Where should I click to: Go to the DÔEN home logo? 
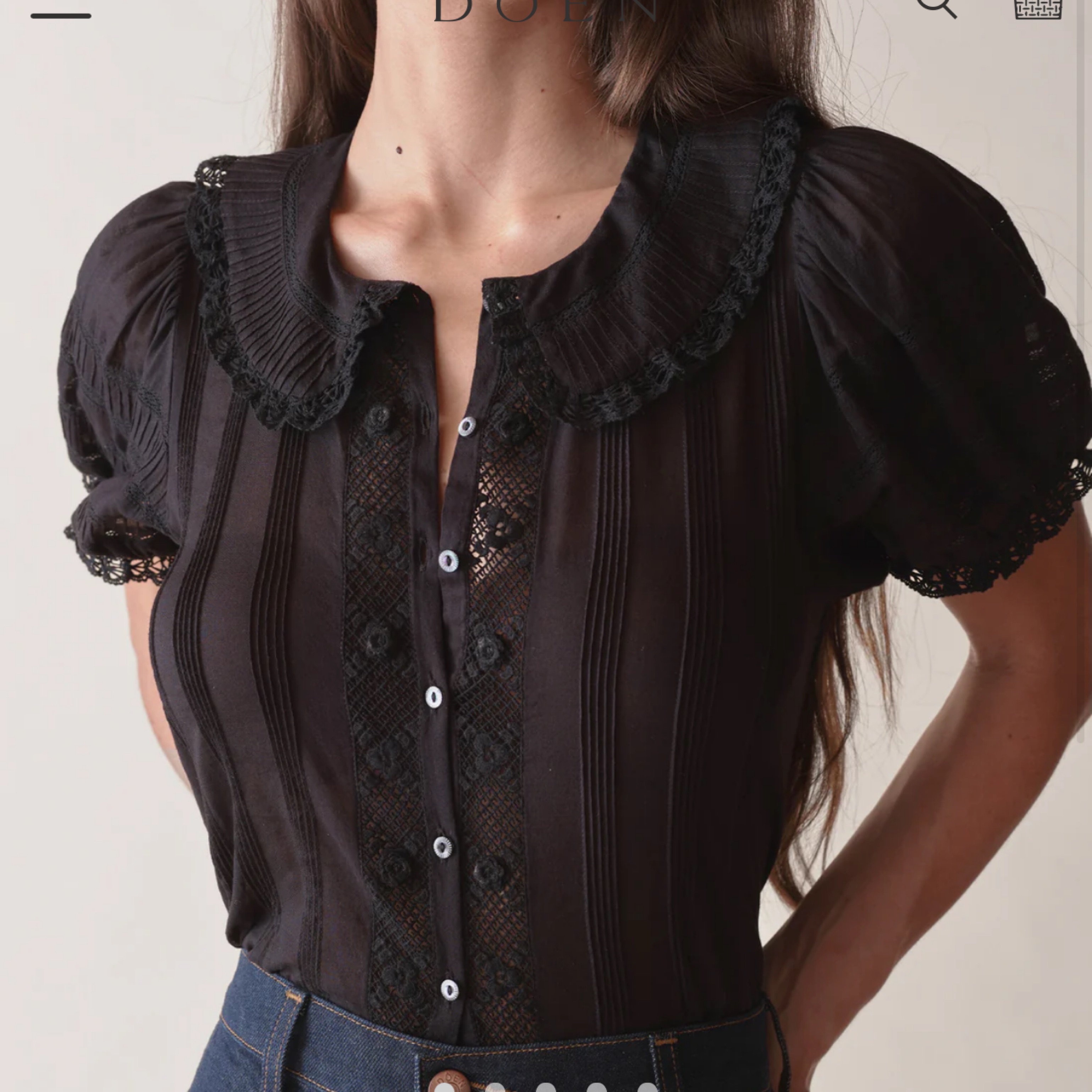(545, 10)
